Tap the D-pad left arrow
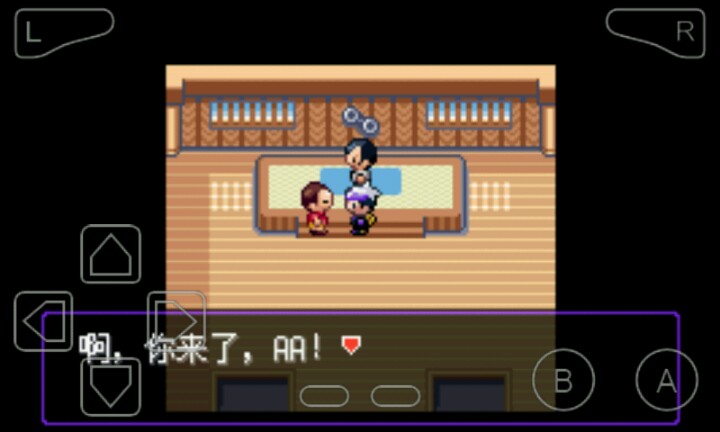The image size is (720, 432). coord(44,322)
